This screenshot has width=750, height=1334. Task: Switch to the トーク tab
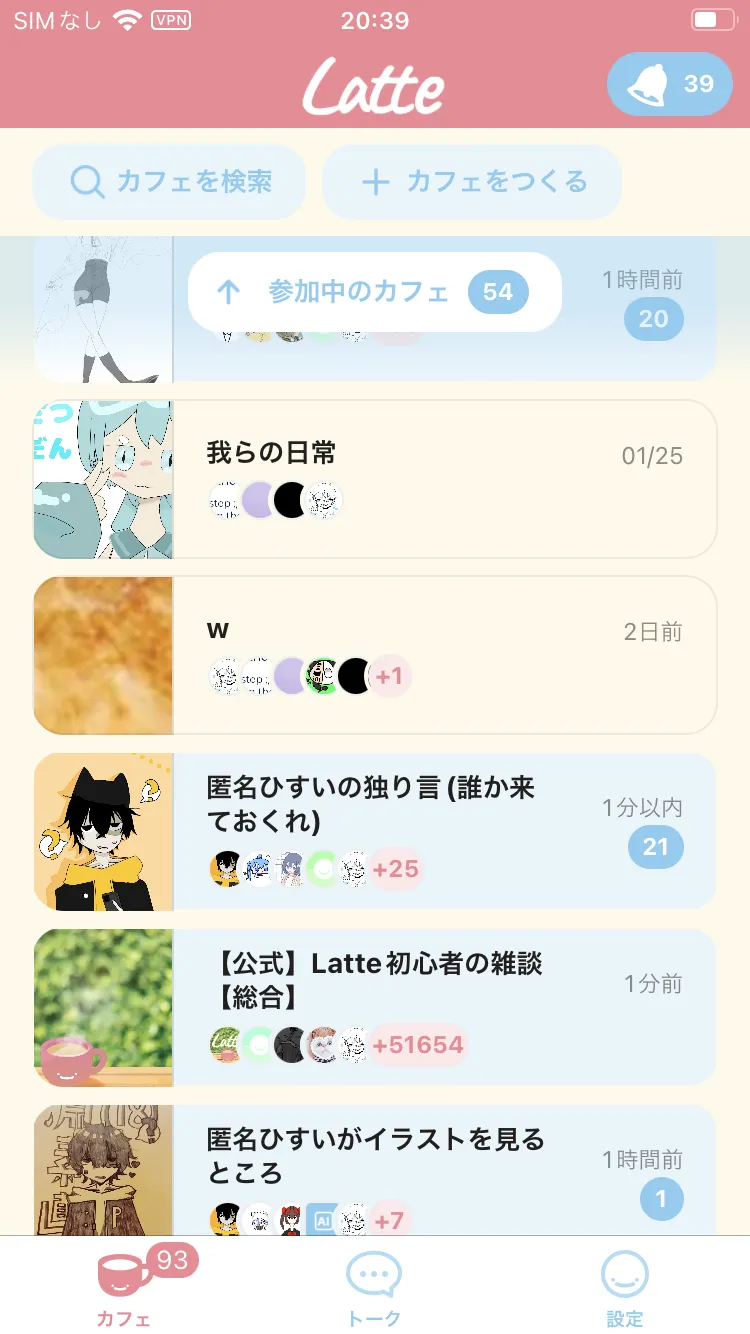pyautogui.click(x=374, y=1288)
